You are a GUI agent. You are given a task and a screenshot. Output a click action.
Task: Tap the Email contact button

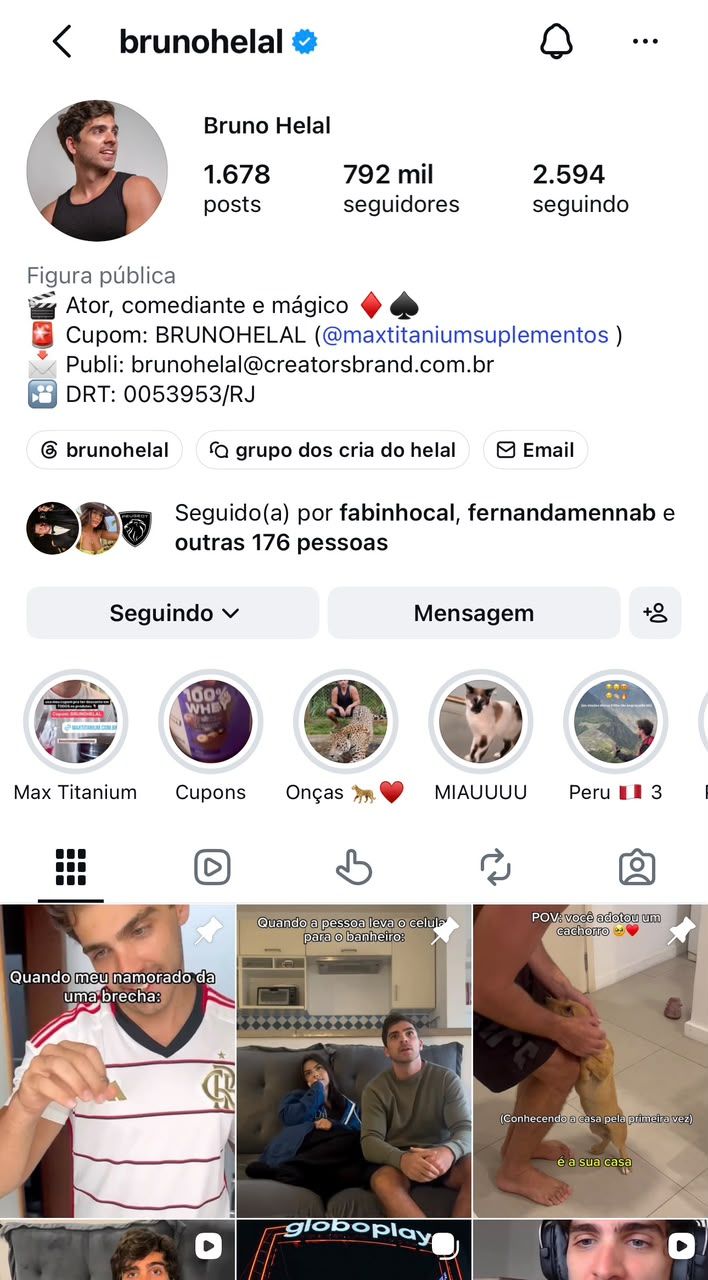(535, 450)
